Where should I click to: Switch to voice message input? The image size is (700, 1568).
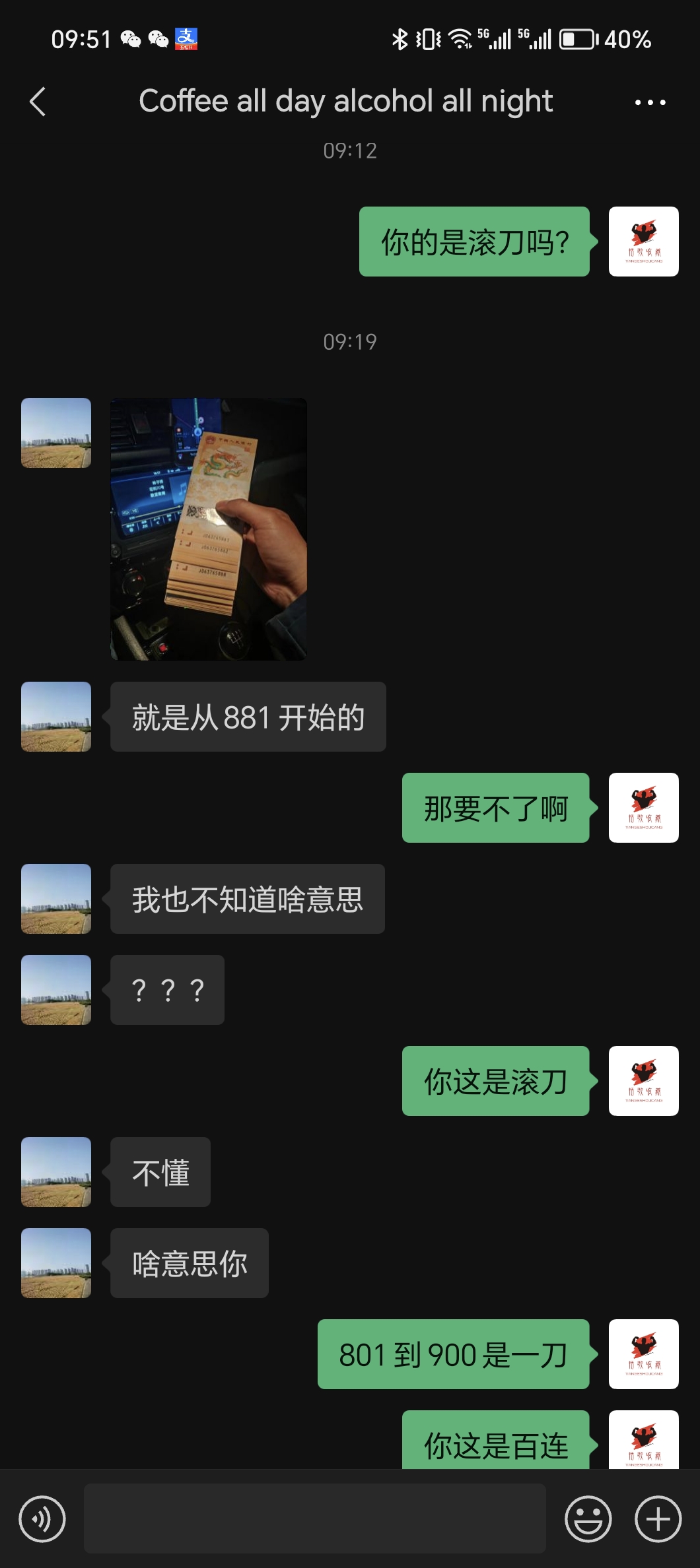coord(42,1519)
